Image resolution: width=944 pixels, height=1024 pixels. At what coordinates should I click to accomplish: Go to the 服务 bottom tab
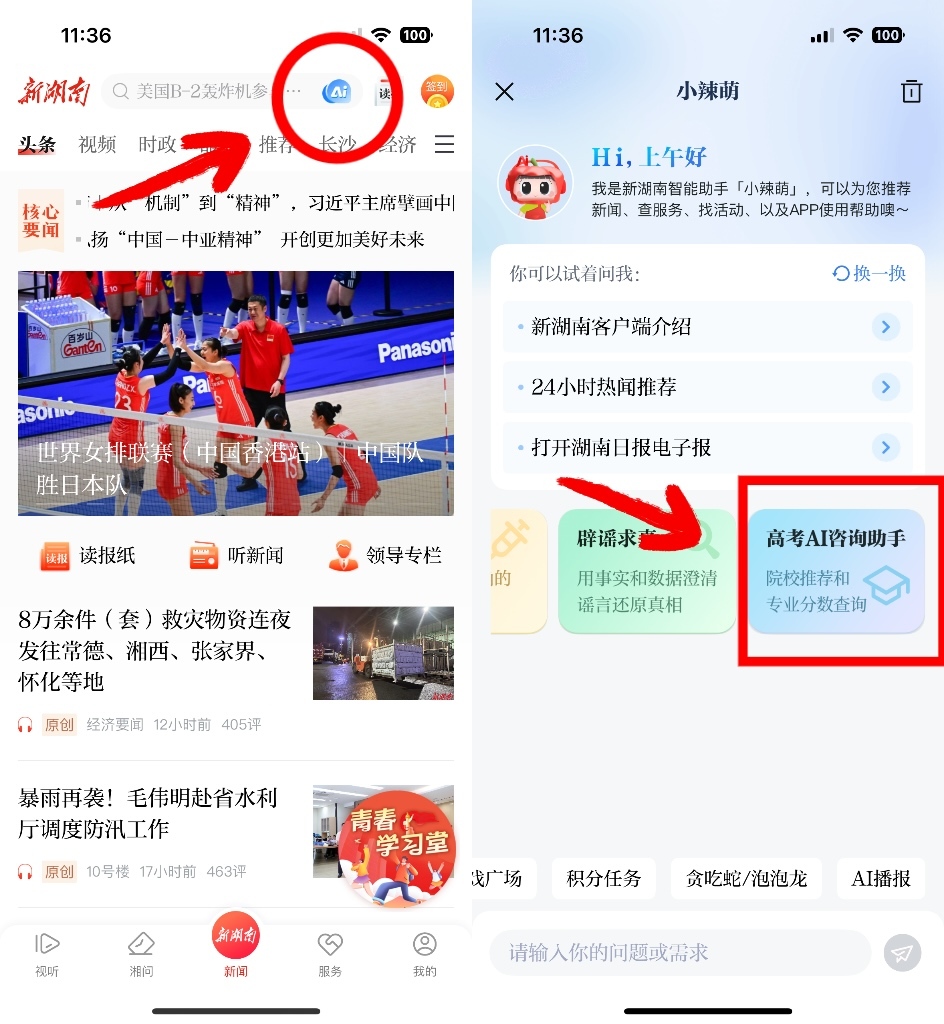click(330, 952)
